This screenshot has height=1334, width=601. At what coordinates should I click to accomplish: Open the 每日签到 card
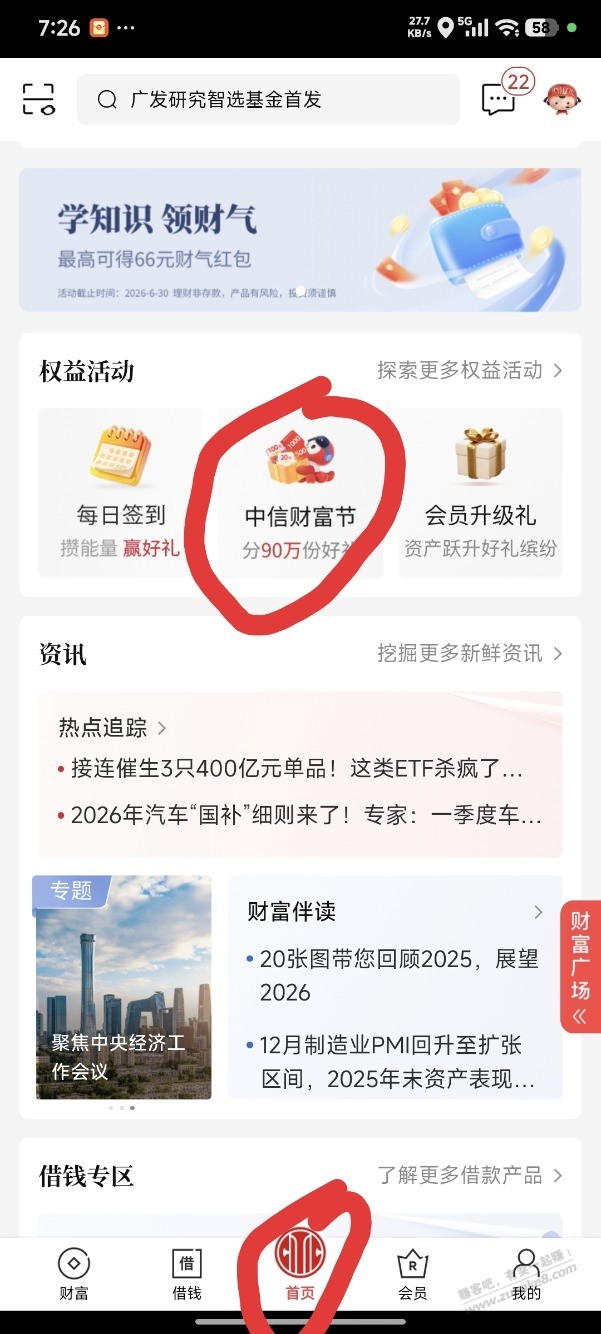click(120, 492)
